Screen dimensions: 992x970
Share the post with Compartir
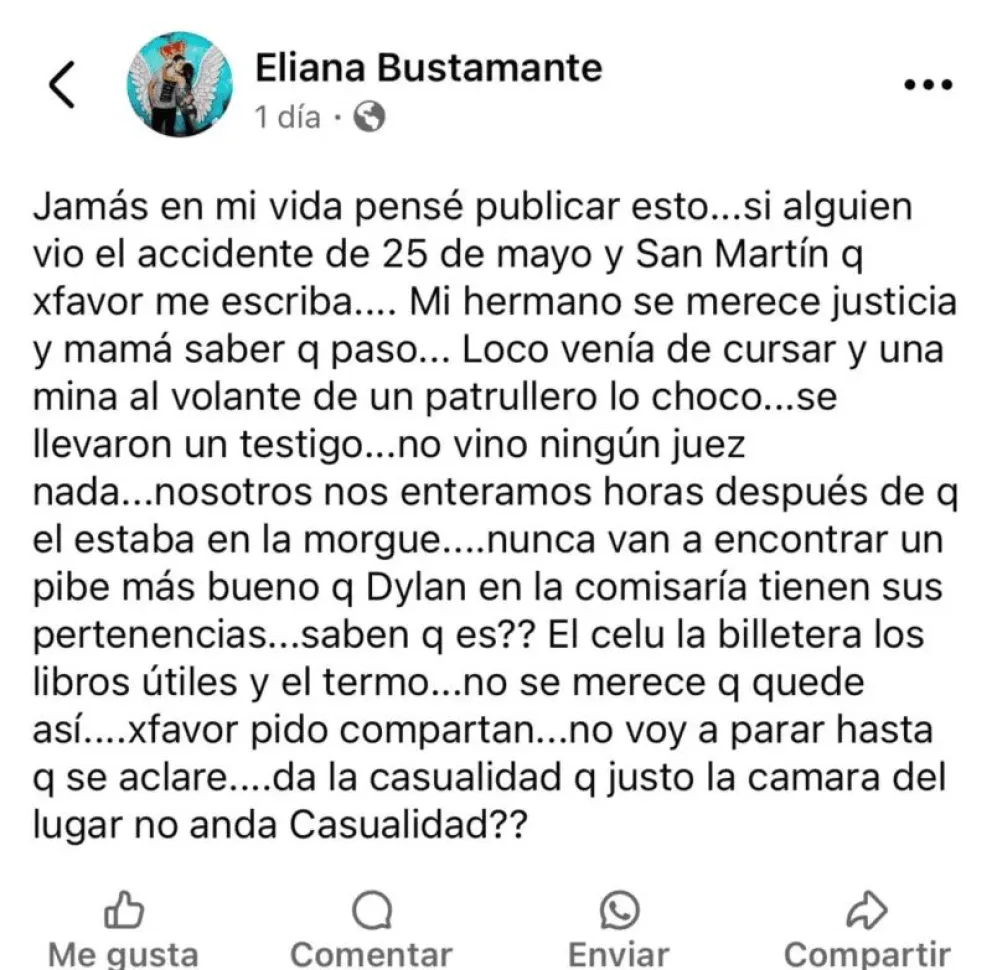(865, 930)
